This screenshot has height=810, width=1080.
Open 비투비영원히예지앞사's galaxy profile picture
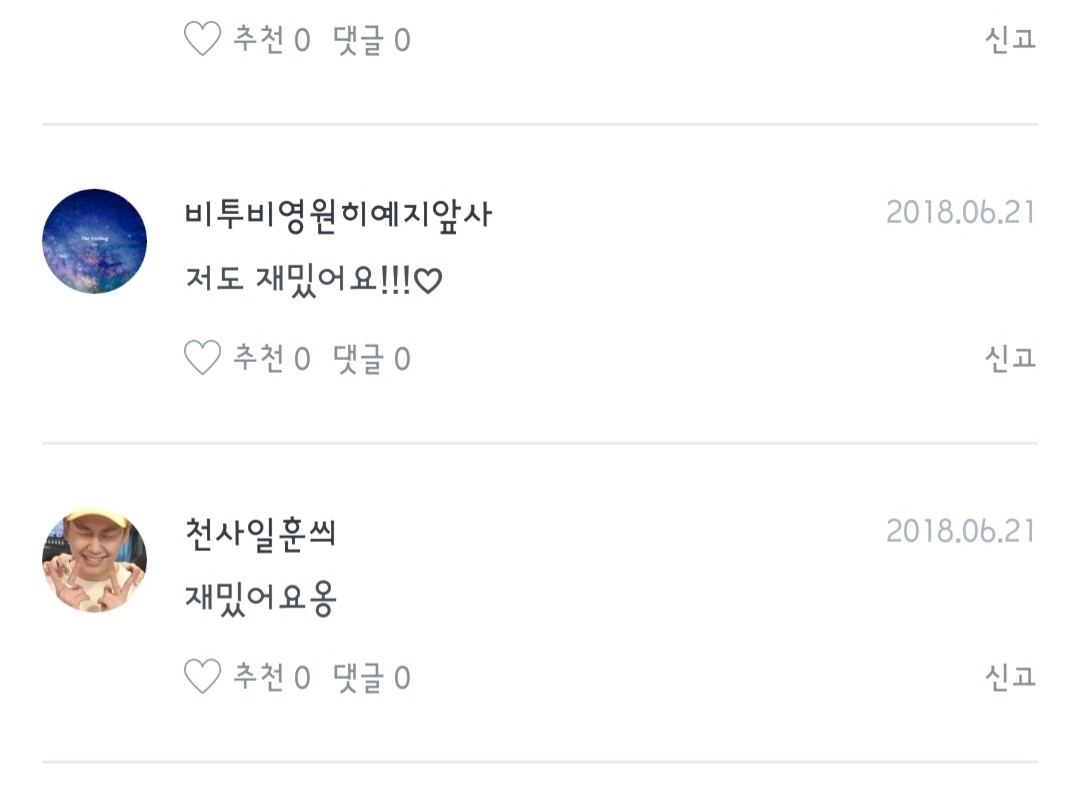pos(94,241)
